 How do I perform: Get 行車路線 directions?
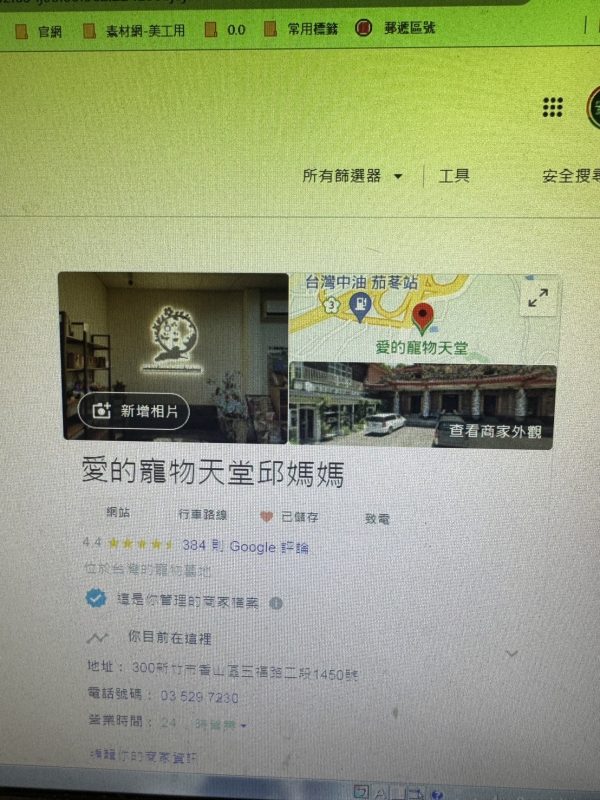pyautogui.click(x=203, y=514)
